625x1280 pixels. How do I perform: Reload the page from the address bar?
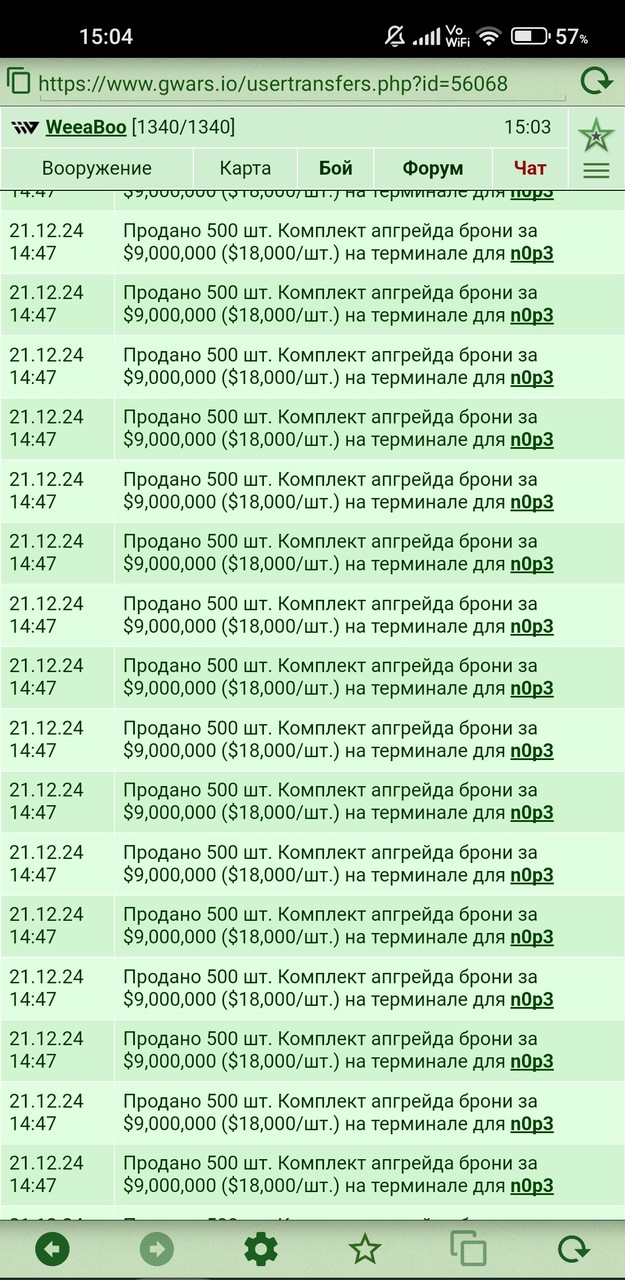pos(596,82)
